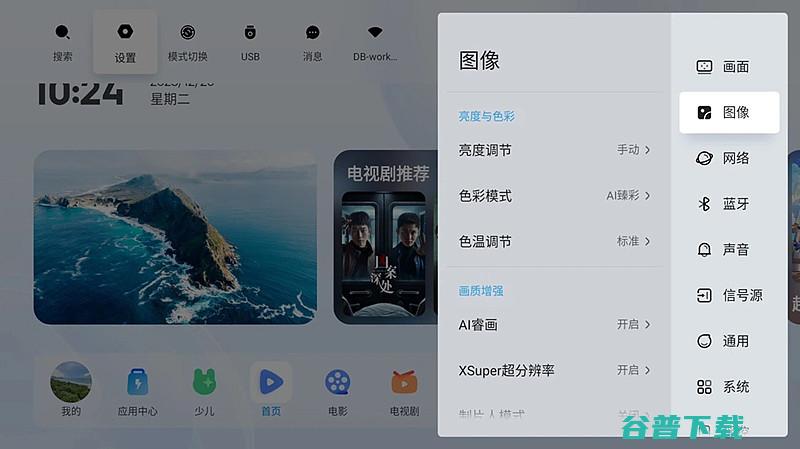The width and height of the screenshot is (800, 449).
Task: Switch to 电影 movies tab
Action: pyautogui.click(x=338, y=390)
